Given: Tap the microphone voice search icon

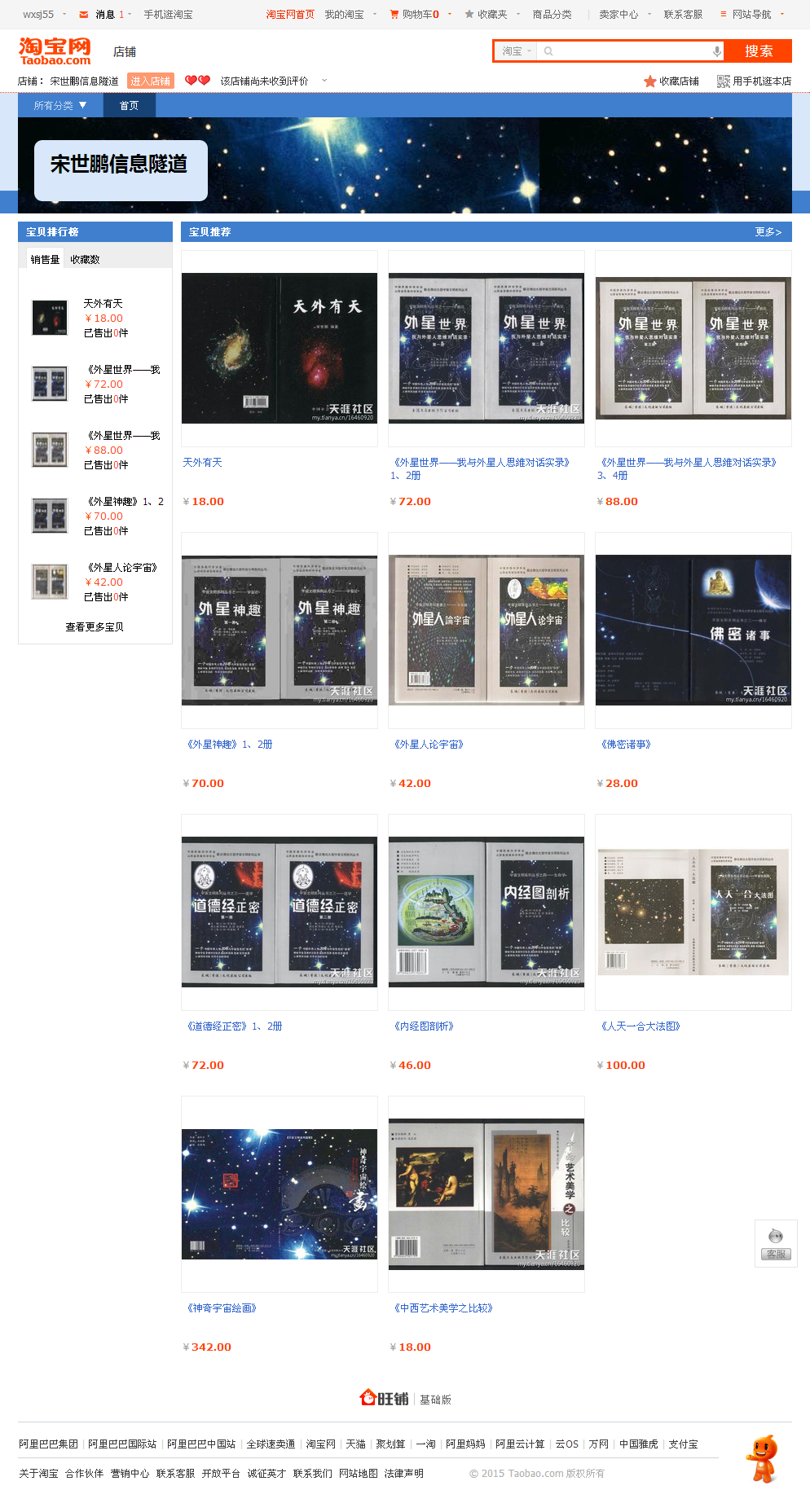Looking at the screenshot, I should click(717, 51).
